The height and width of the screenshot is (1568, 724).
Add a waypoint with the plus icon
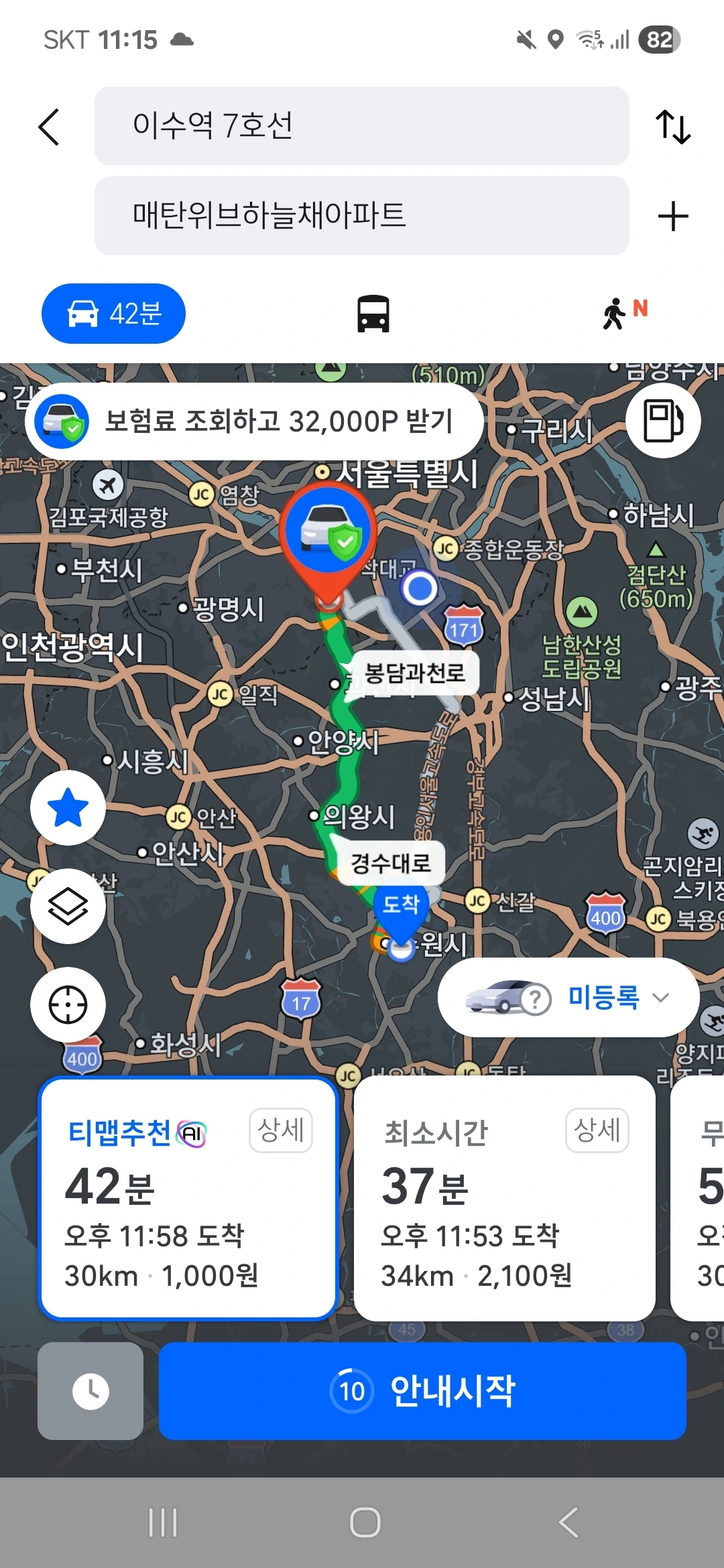(x=673, y=216)
